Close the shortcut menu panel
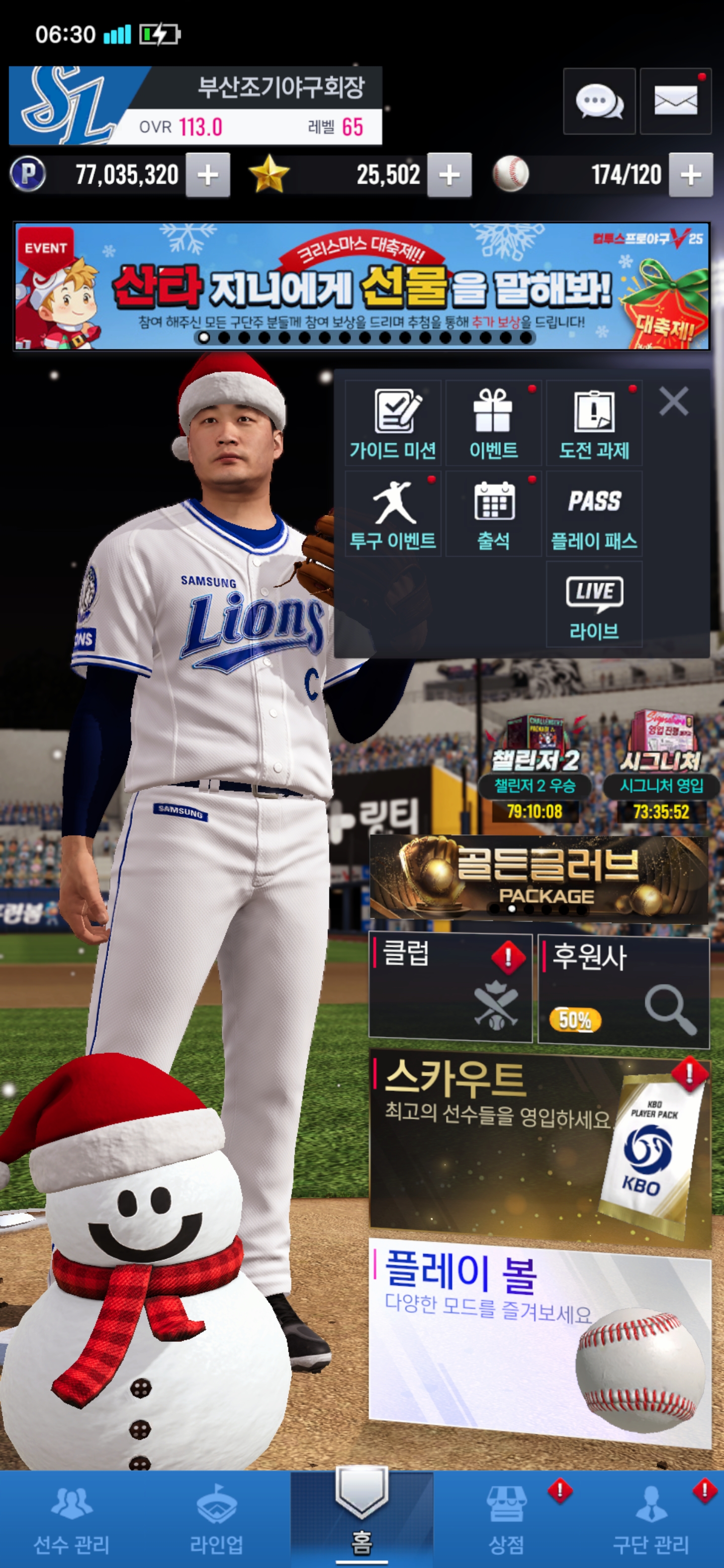The width and height of the screenshot is (724, 1568). [673, 402]
